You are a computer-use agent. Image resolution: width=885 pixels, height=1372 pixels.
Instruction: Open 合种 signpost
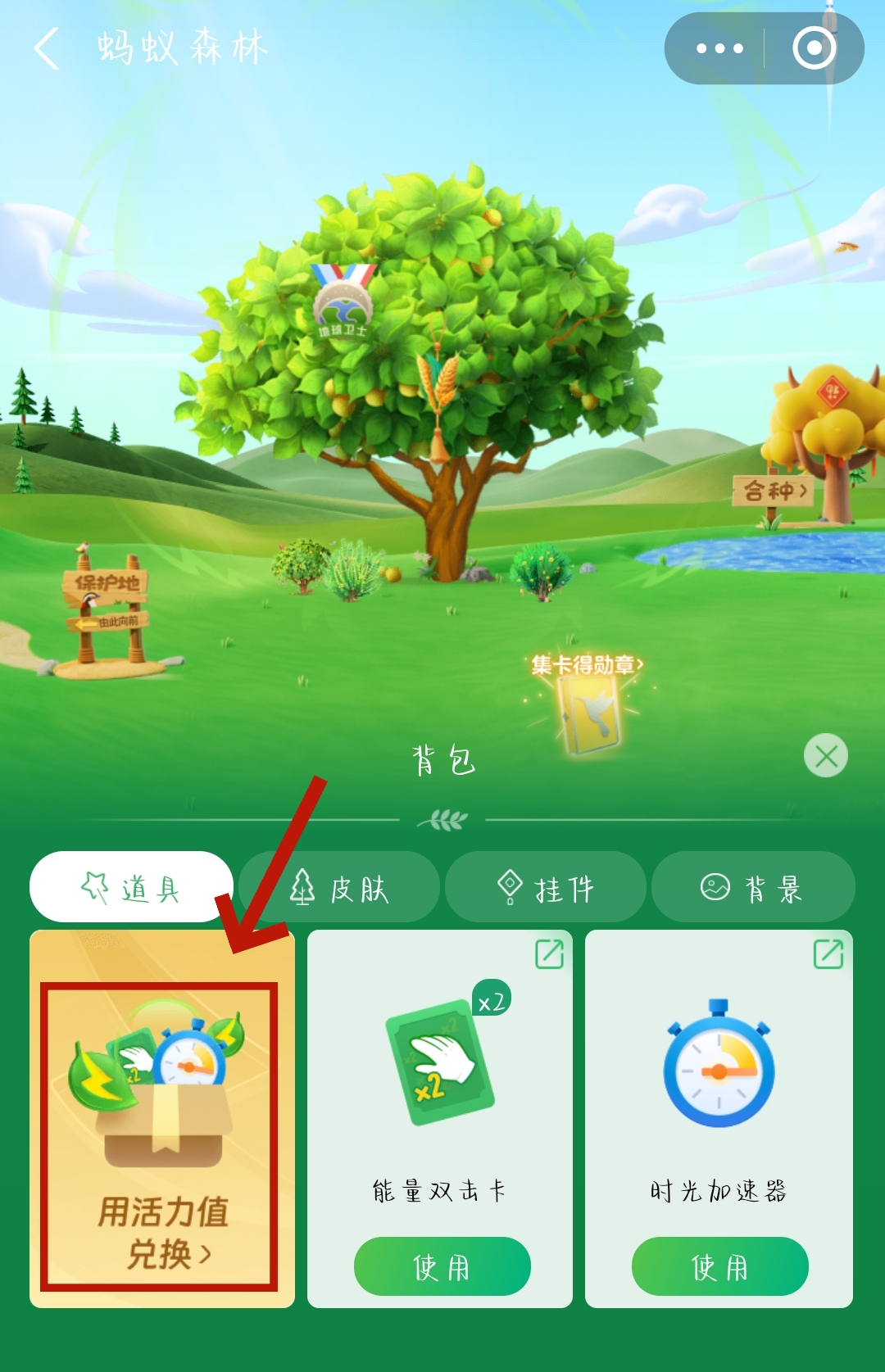[774, 491]
